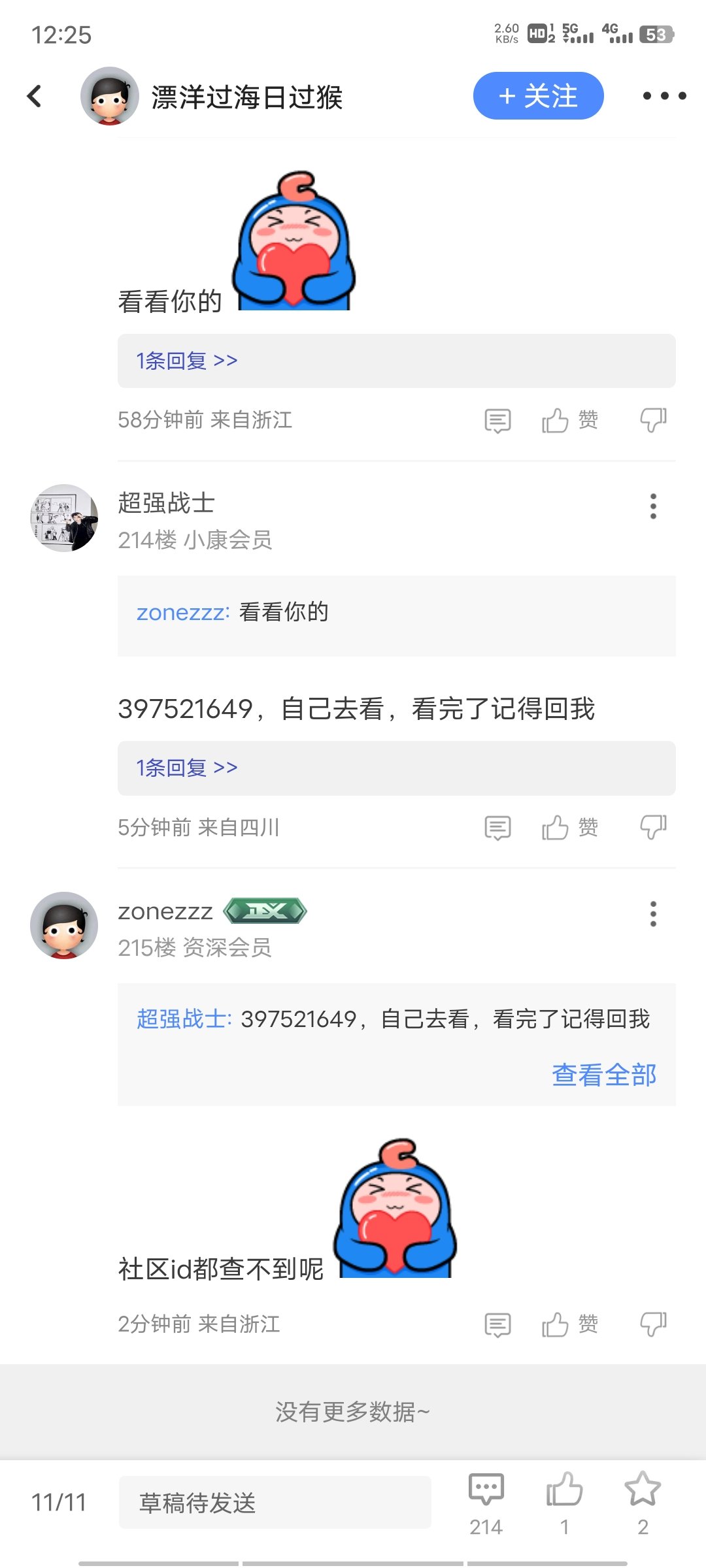The height and width of the screenshot is (1568, 706).
Task: Like the comment posted 58分钟前
Action: (x=569, y=420)
